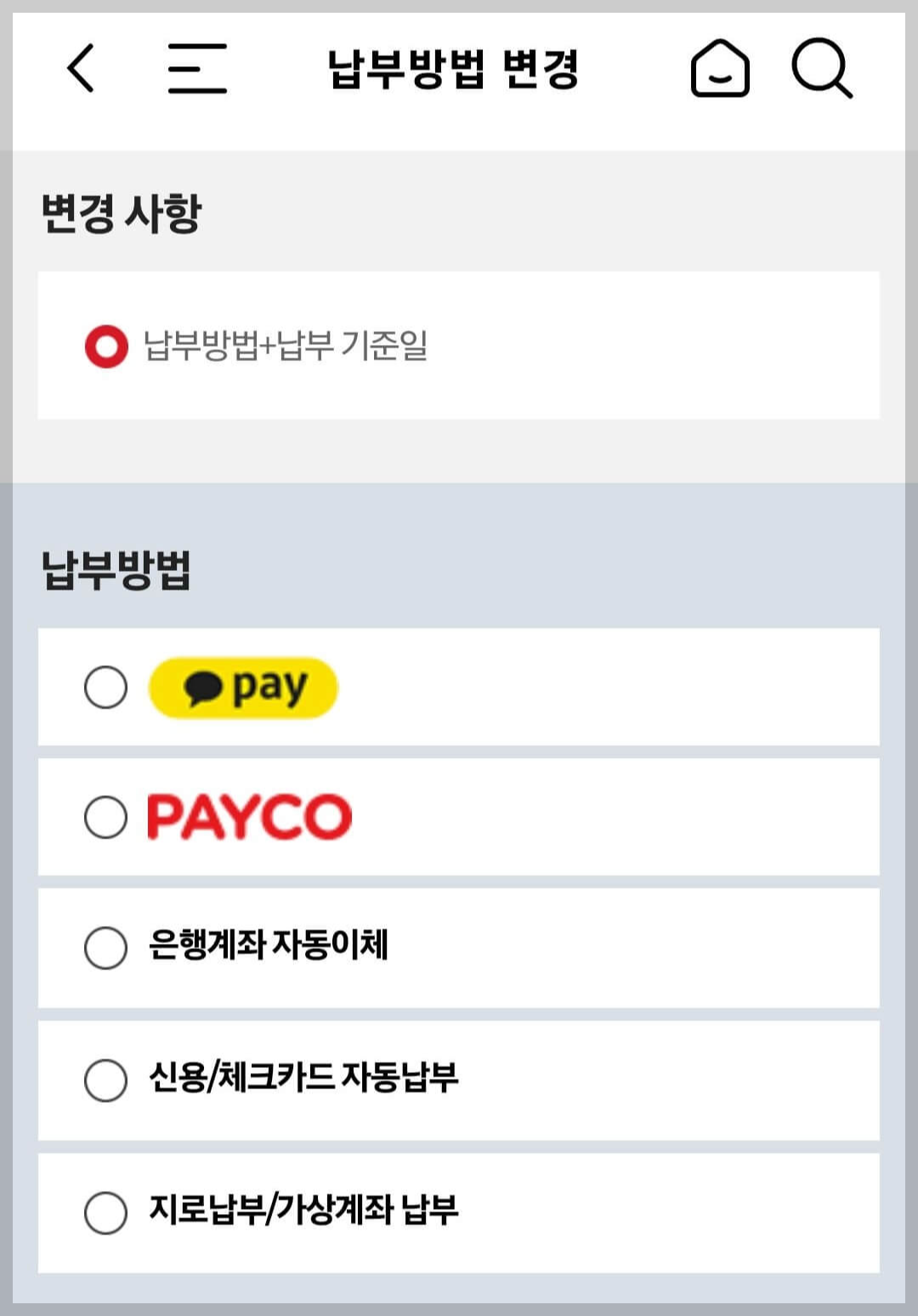Tap the PAYCO logo

click(248, 816)
